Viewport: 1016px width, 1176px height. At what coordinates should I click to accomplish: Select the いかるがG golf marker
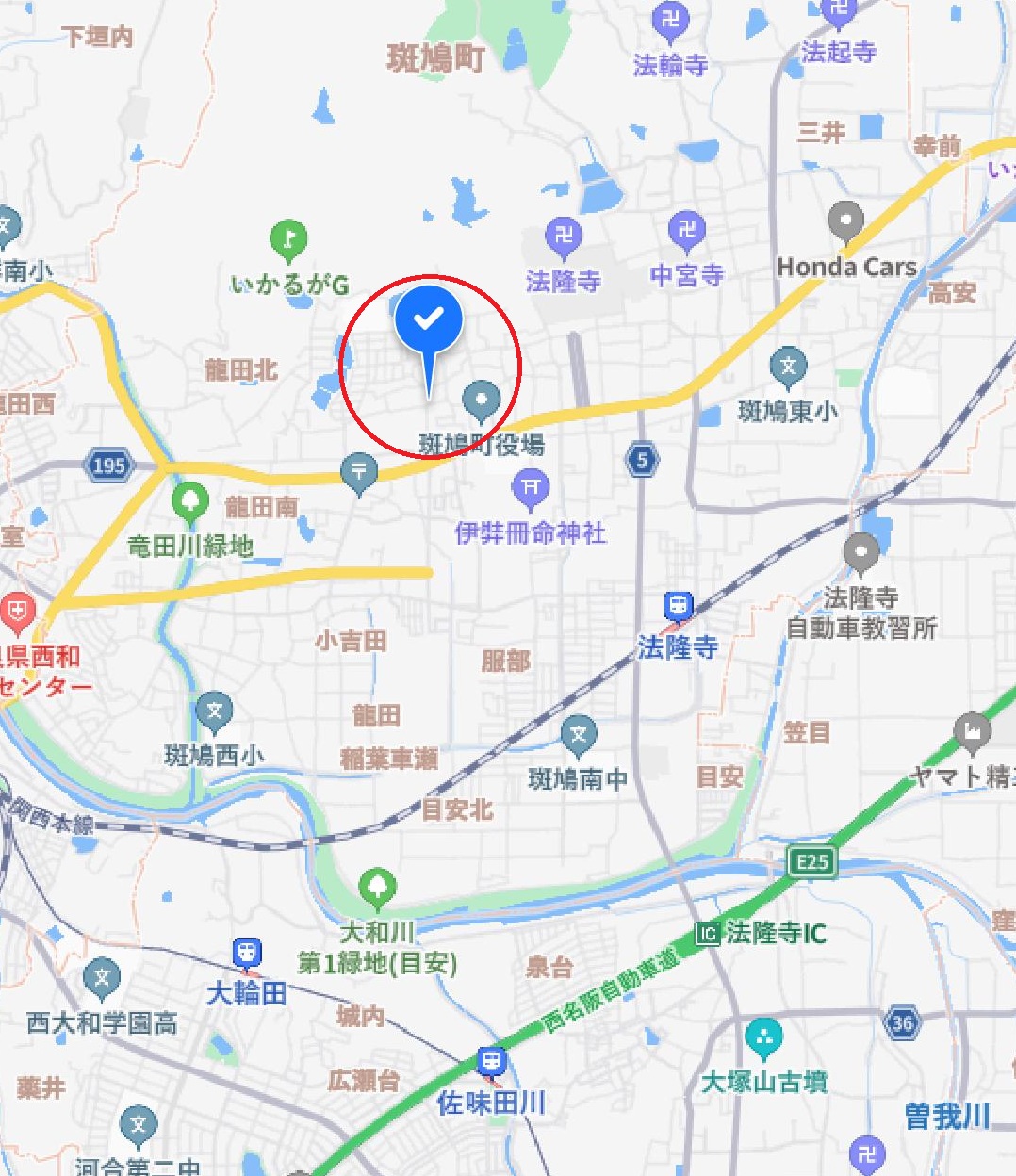(x=288, y=239)
